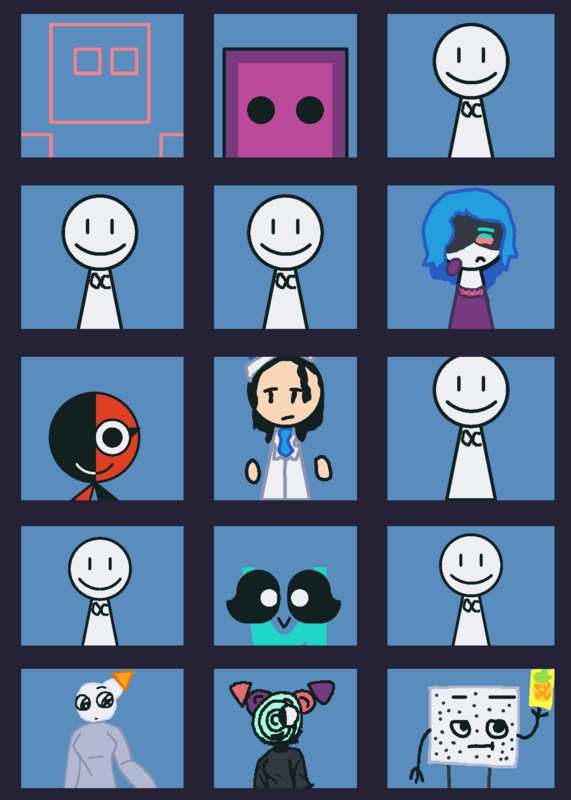Pick the blue-haired character in purple dress
Screen dimensions: 571x800
point(470,257)
